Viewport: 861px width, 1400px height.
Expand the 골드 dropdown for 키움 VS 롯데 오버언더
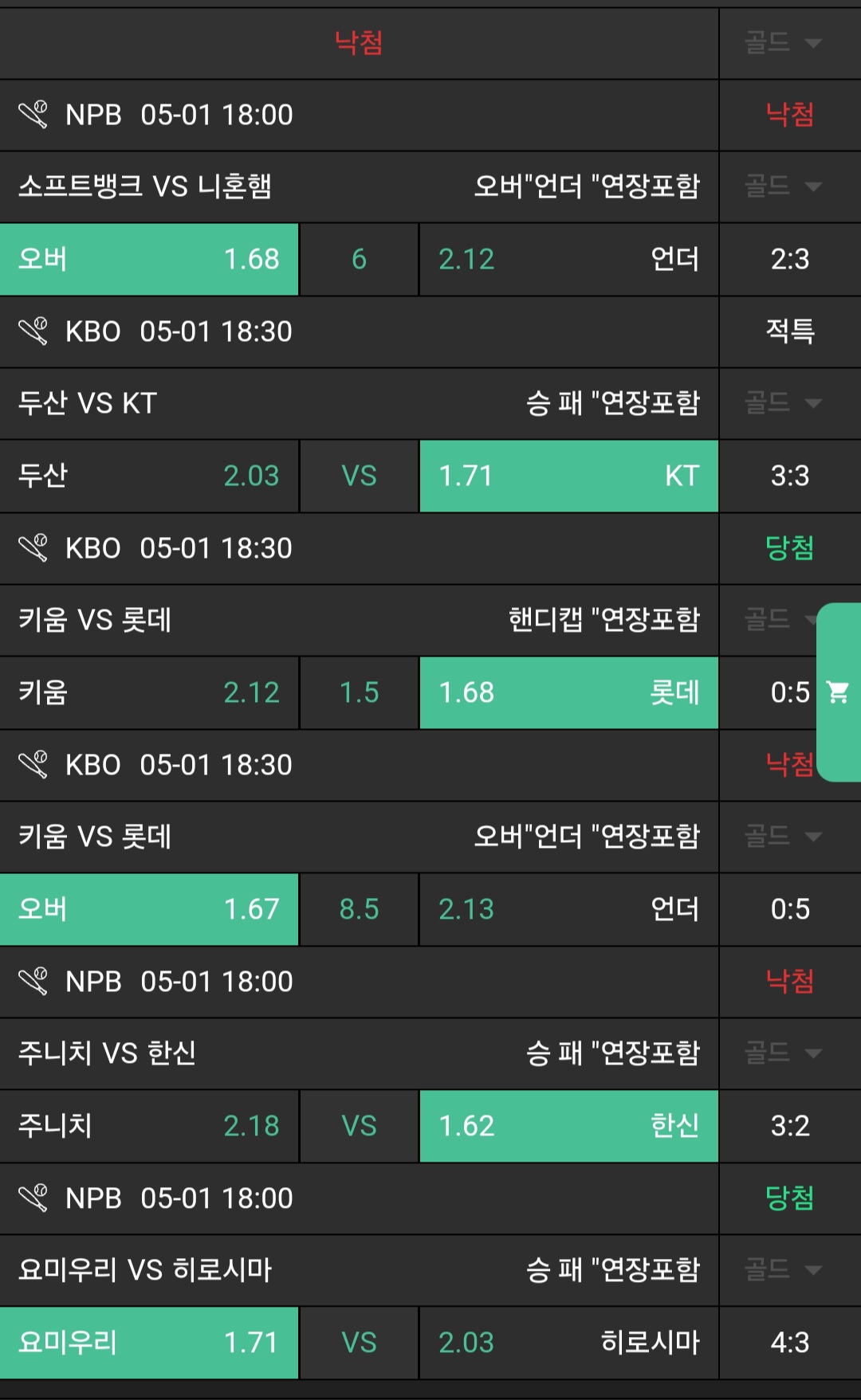[783, 837]
